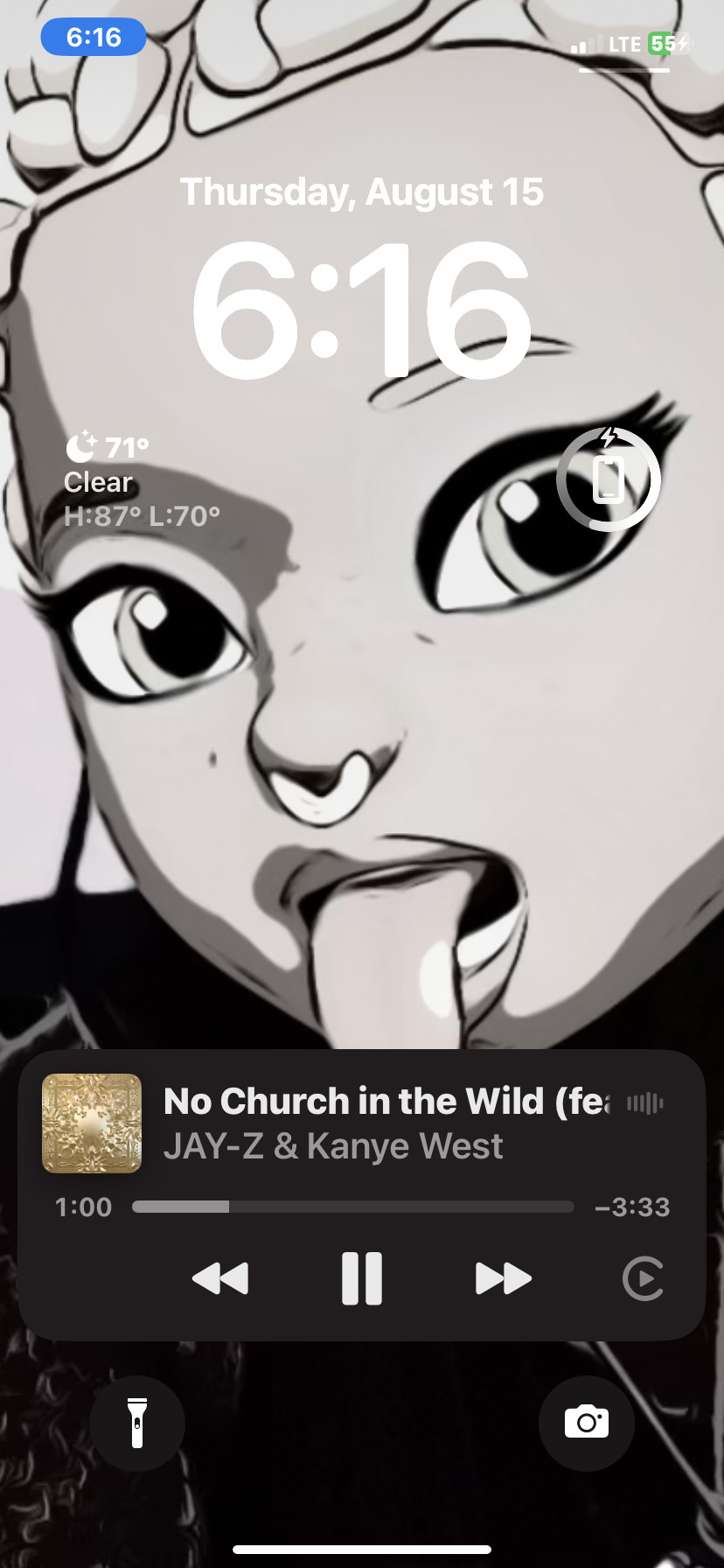Image resolution: width=724 pixels, height=1568 pixels.
Task: Open the weather widget showing Clear
Action: click(140, 481)
